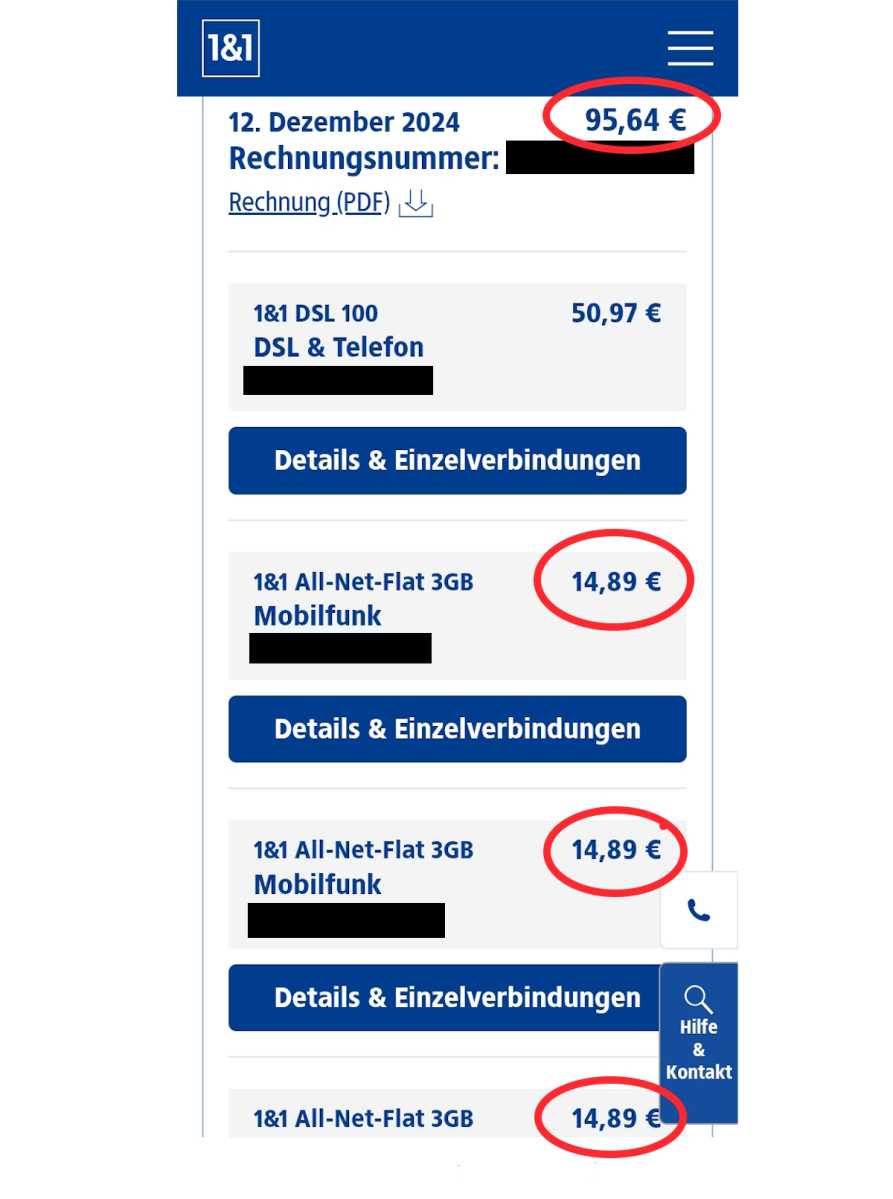
Task: Open Hilfe & Kontakt side button
Action: [x=698, y=1042]
